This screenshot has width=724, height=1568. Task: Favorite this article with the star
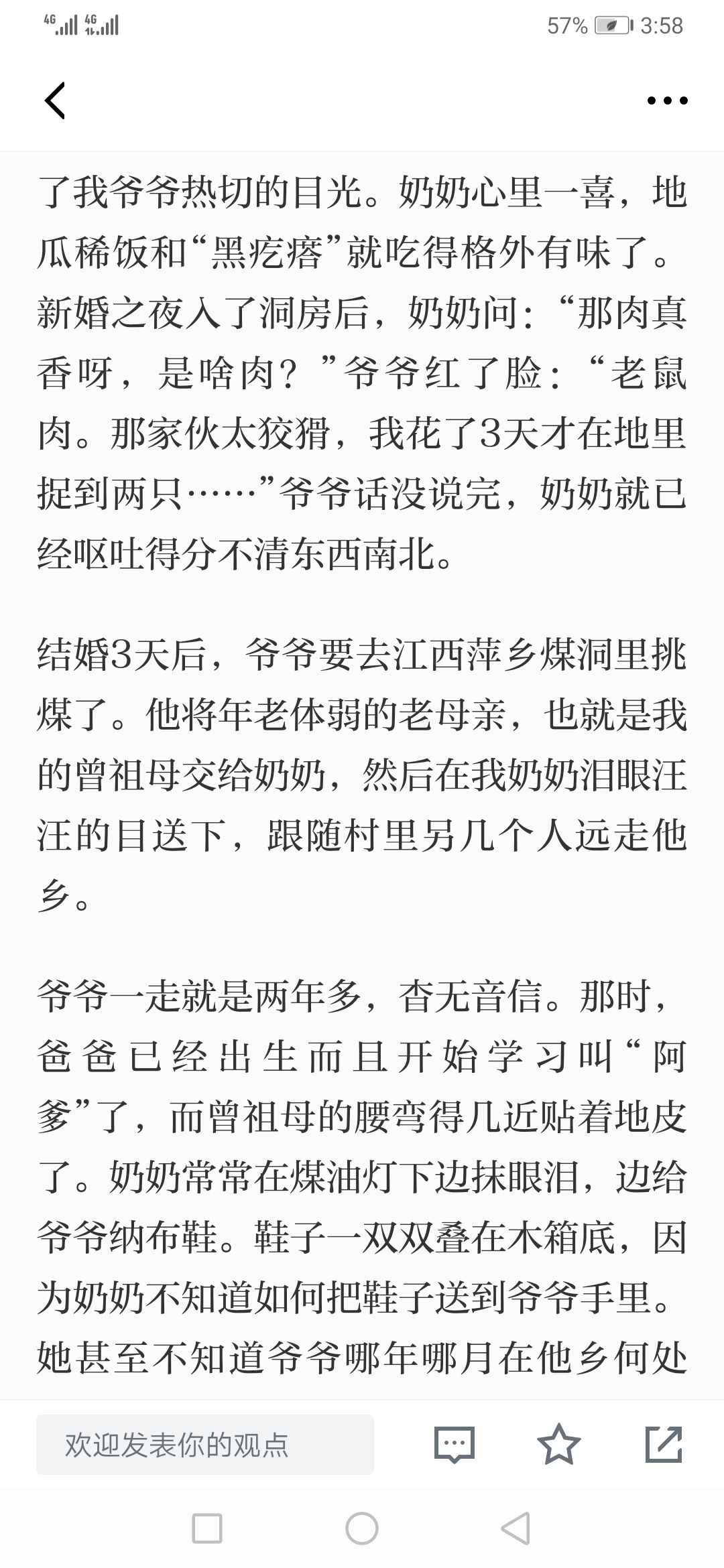(559, 1444)
